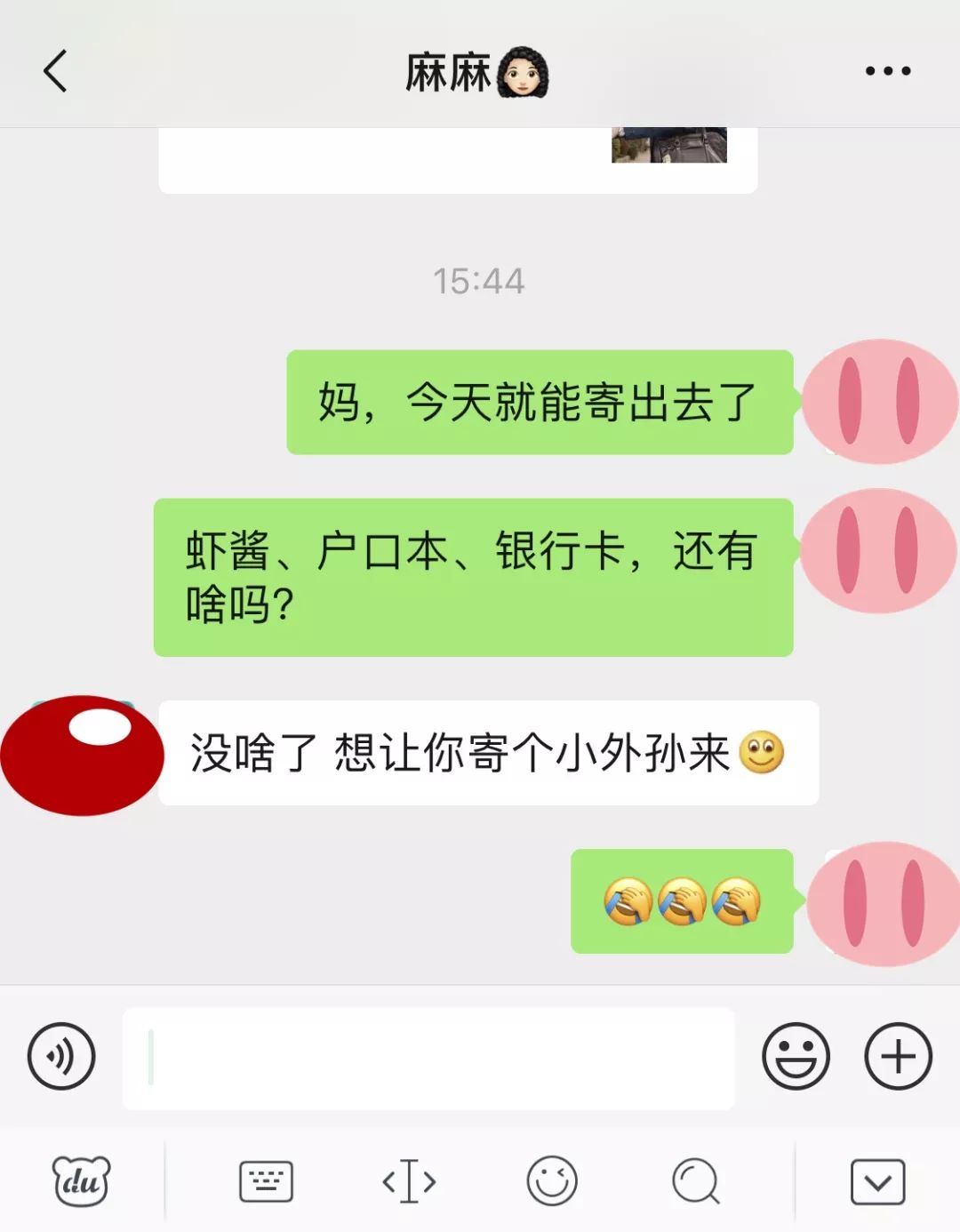Screen dimensions: 960x1232
Task: Open the plus attachment menu
Action: tap(898, 1056)
